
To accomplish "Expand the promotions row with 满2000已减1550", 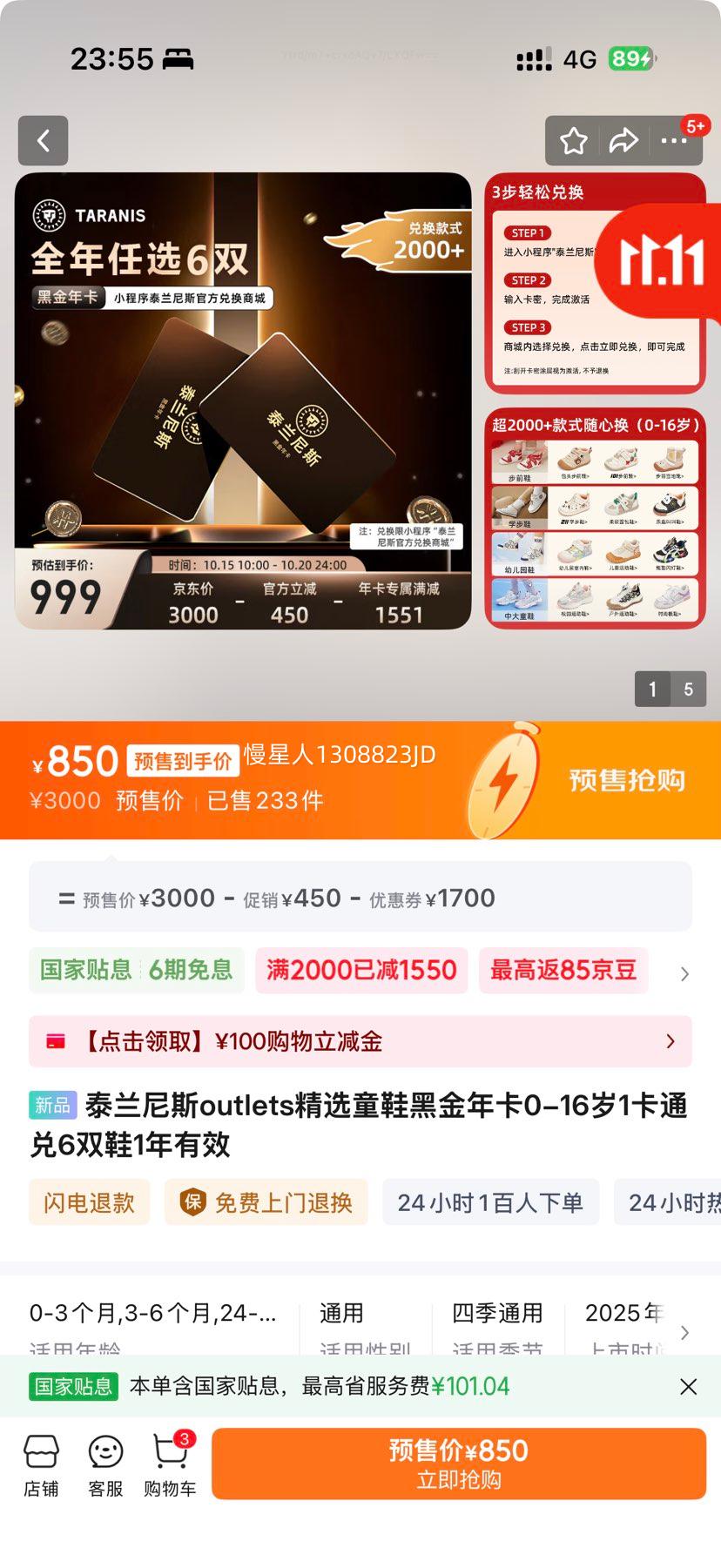I will tap(684, 973).
